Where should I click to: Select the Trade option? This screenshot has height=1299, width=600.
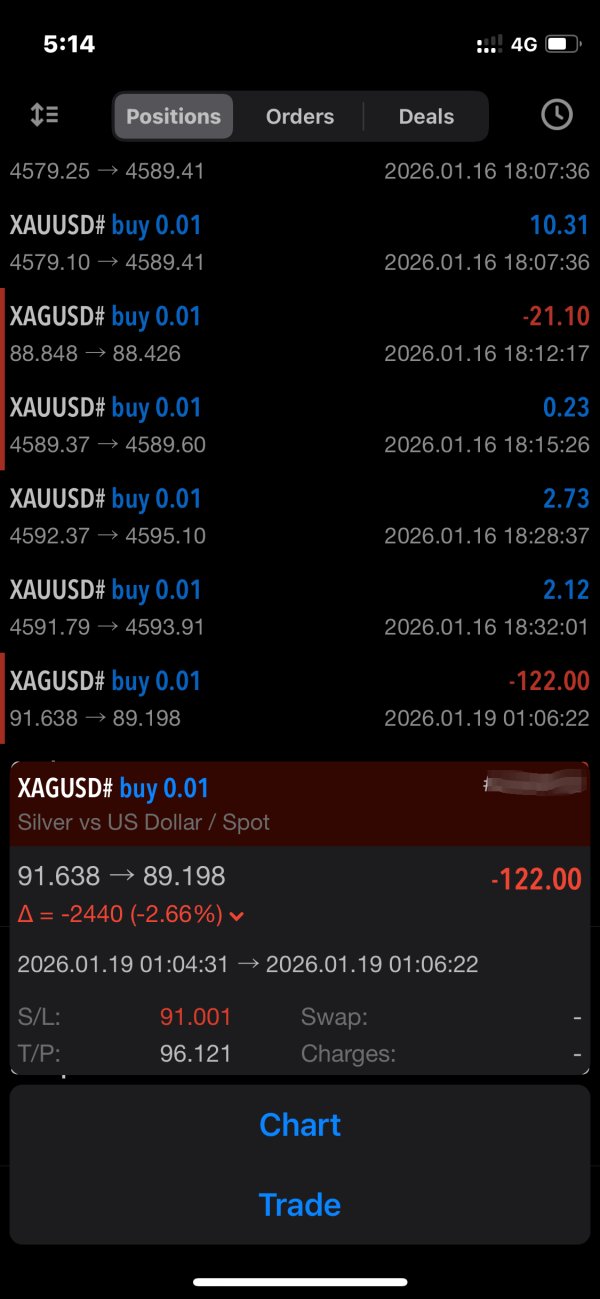[x=300, y=1204]
